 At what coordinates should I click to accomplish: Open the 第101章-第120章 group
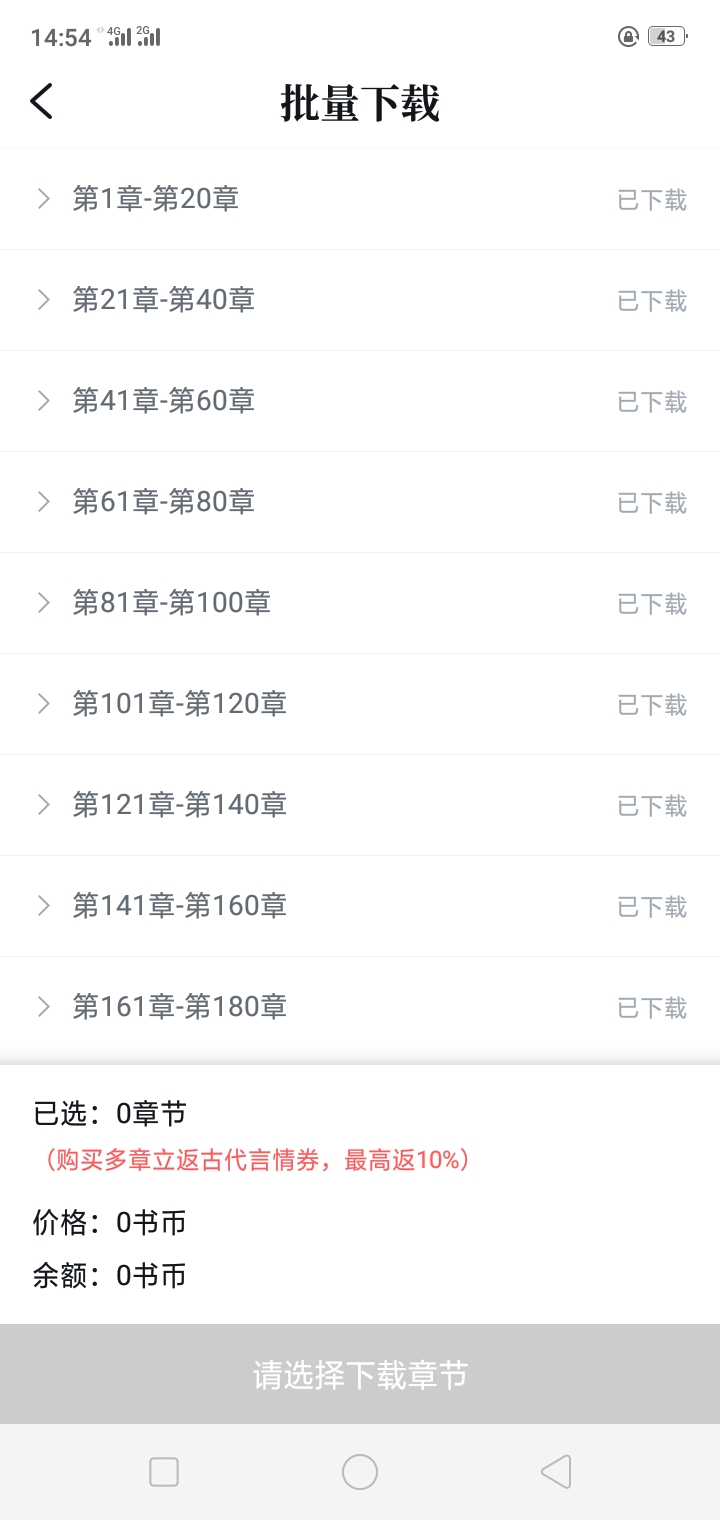coord(360,704)
